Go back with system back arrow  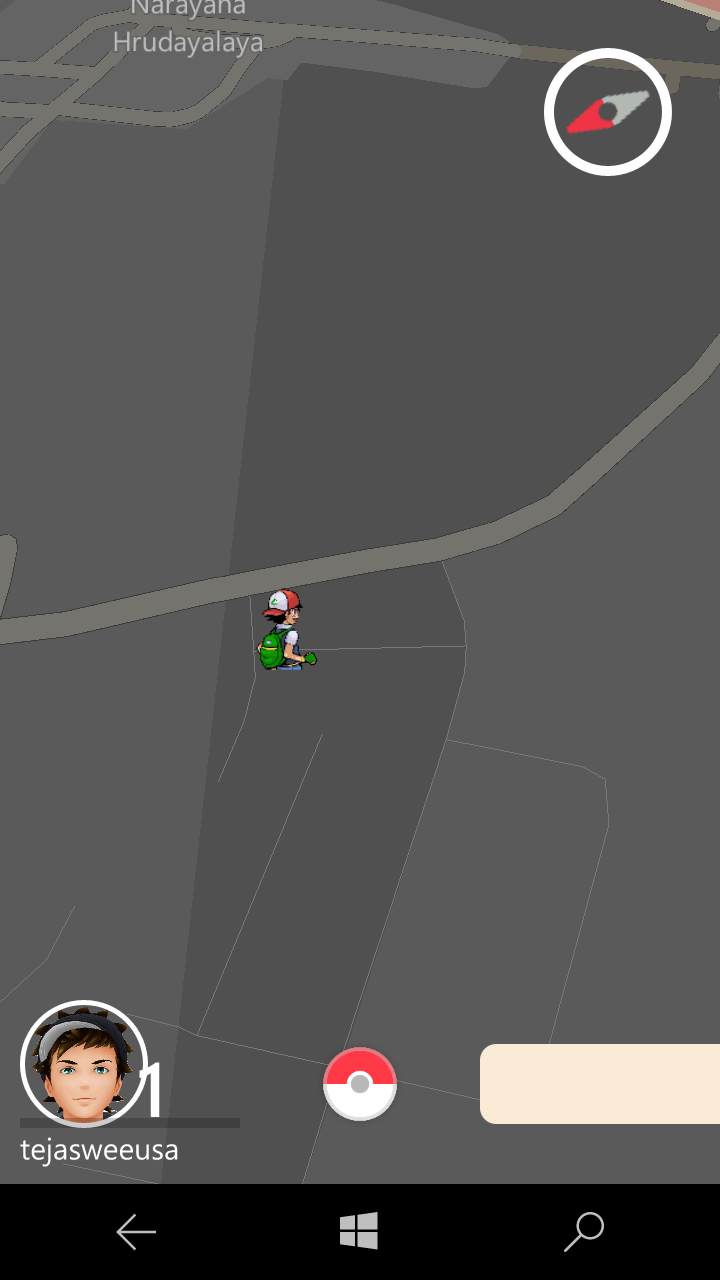(136, 1232)
